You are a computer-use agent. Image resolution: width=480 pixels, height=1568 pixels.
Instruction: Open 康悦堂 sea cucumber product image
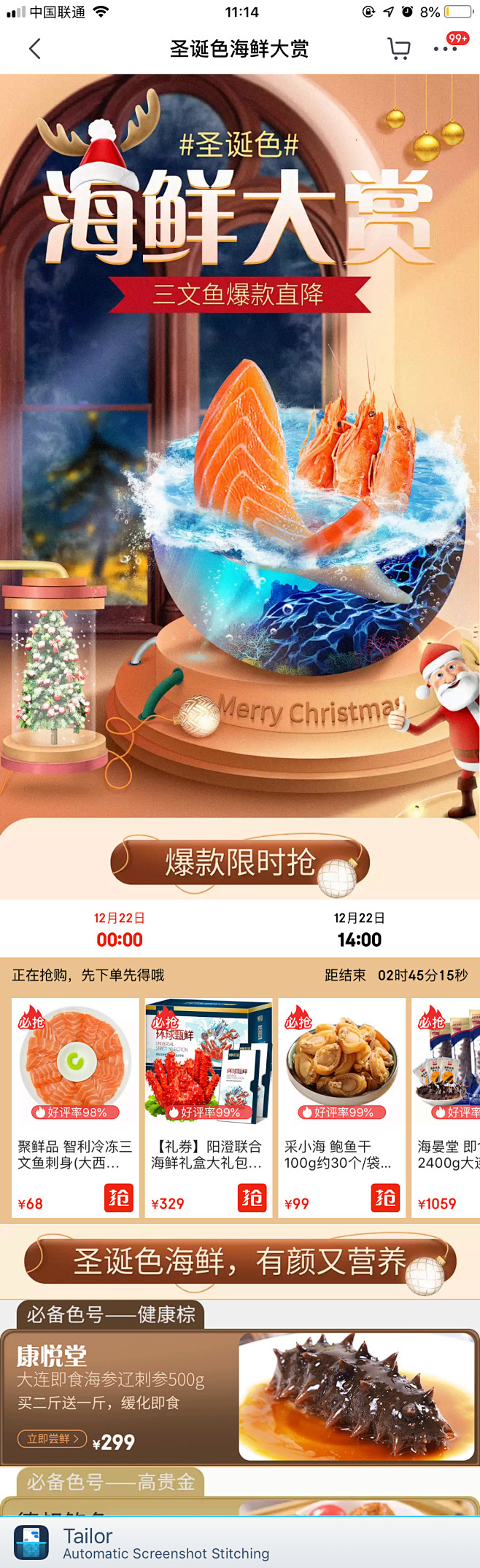(x=356, y=1396)
